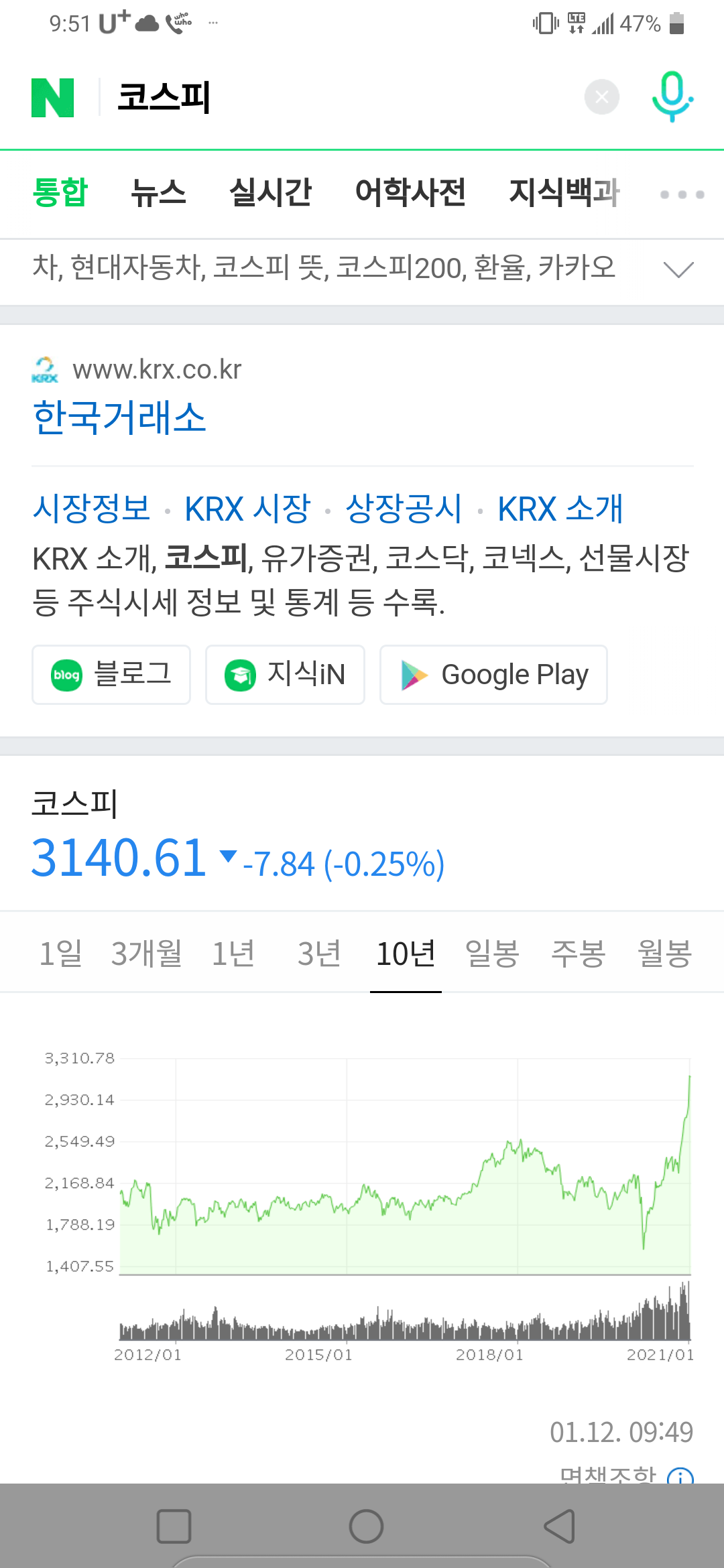The image size is (724, 1568).
Task: Start voice search with the microphone
Action: pos(672,97)
